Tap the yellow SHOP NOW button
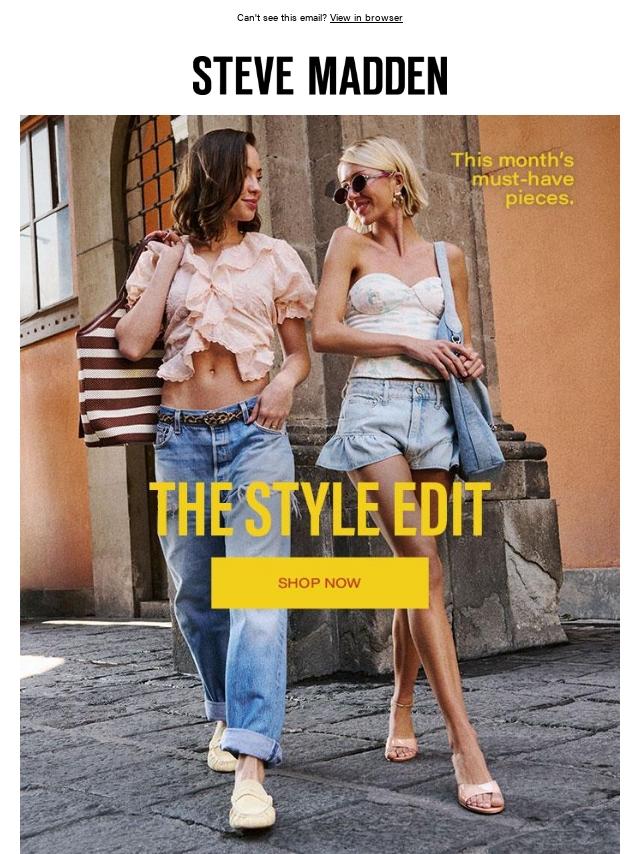This screenshot has height=854, width=640. point(319,583)
